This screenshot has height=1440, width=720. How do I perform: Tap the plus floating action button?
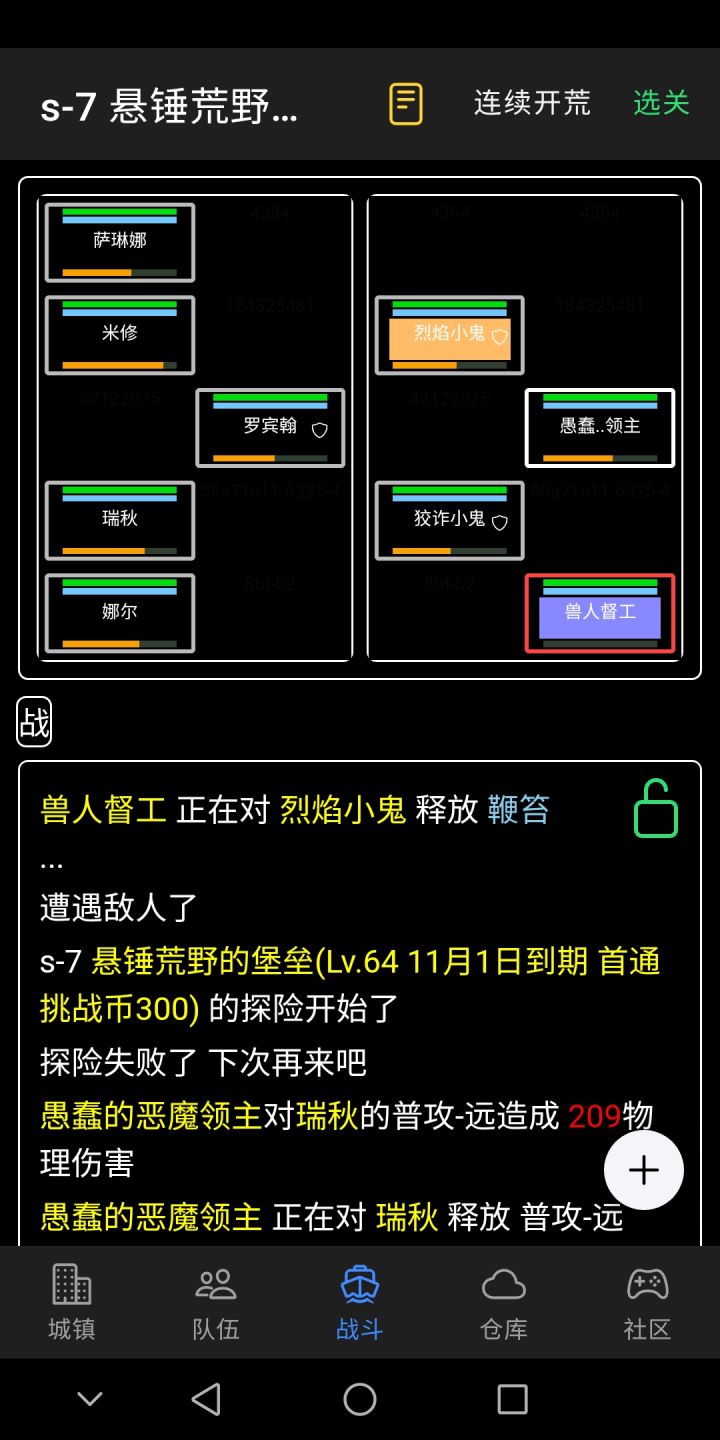tap(643, 1169)
